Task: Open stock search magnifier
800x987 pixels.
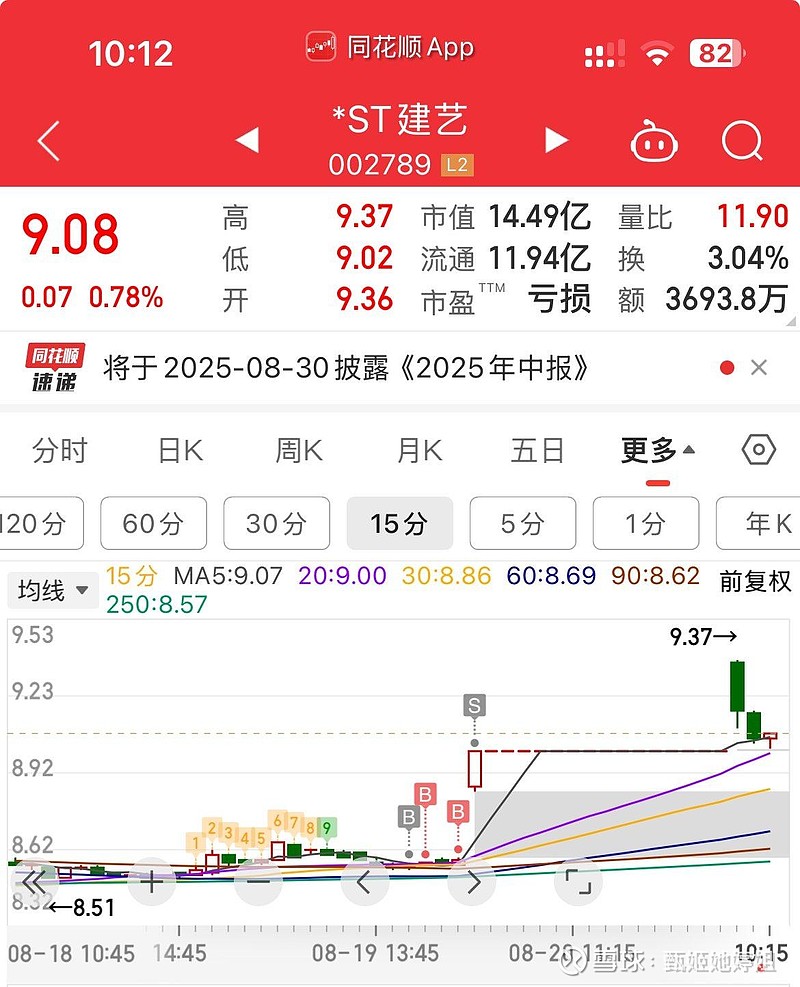Action: coord(741,141)
